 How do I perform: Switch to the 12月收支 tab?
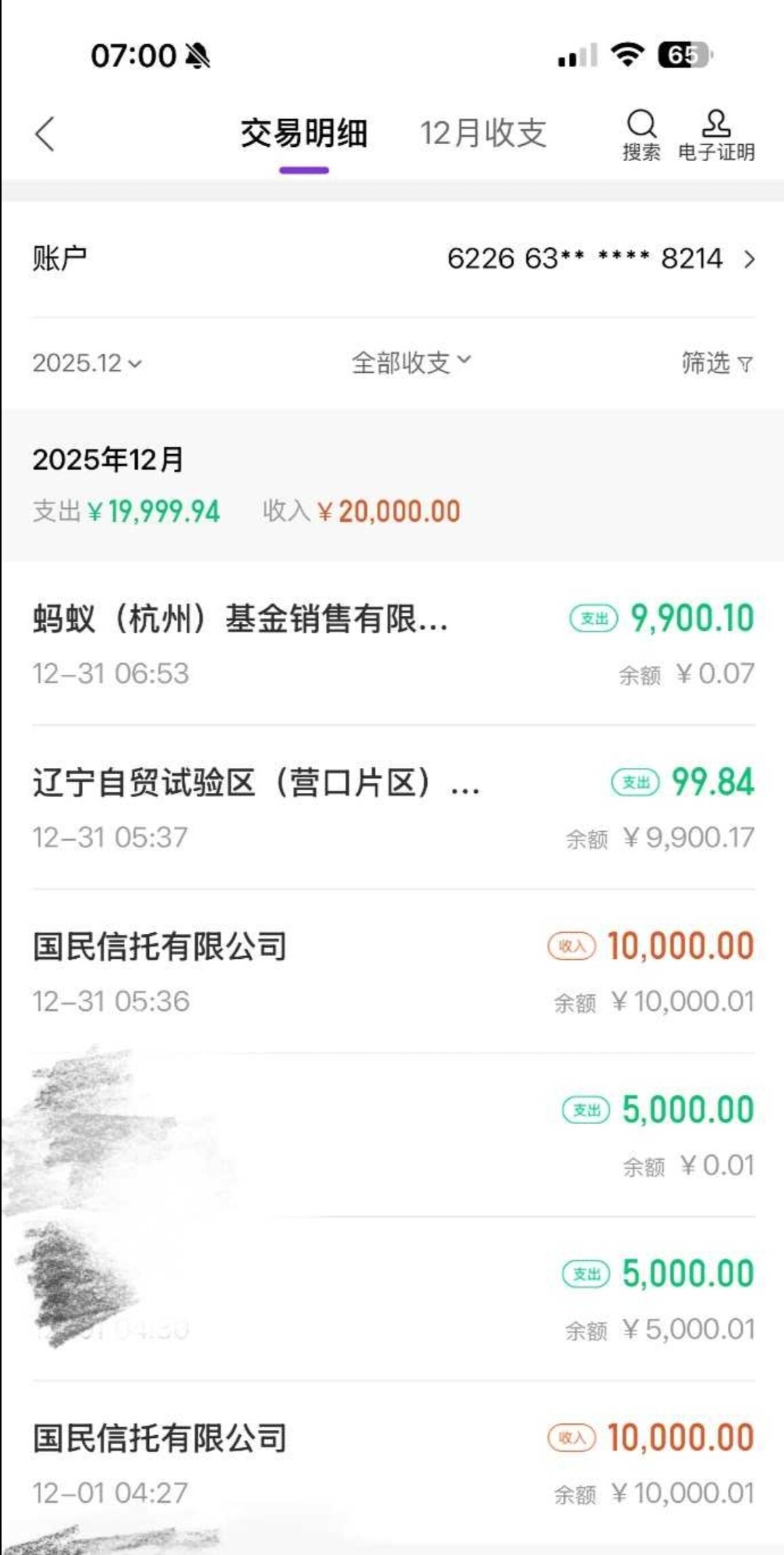tap(483, 133)
